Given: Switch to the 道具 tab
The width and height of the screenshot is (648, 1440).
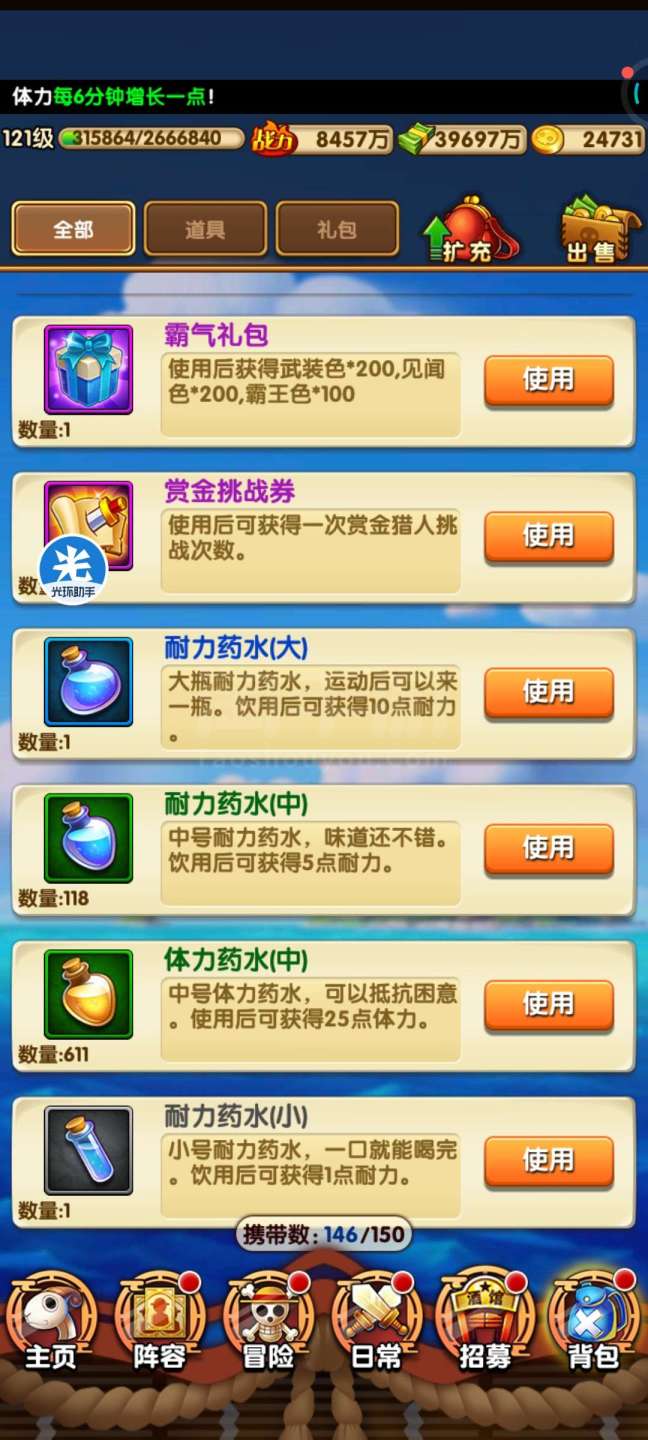Looking at the screenshot, I should [205, 229].
